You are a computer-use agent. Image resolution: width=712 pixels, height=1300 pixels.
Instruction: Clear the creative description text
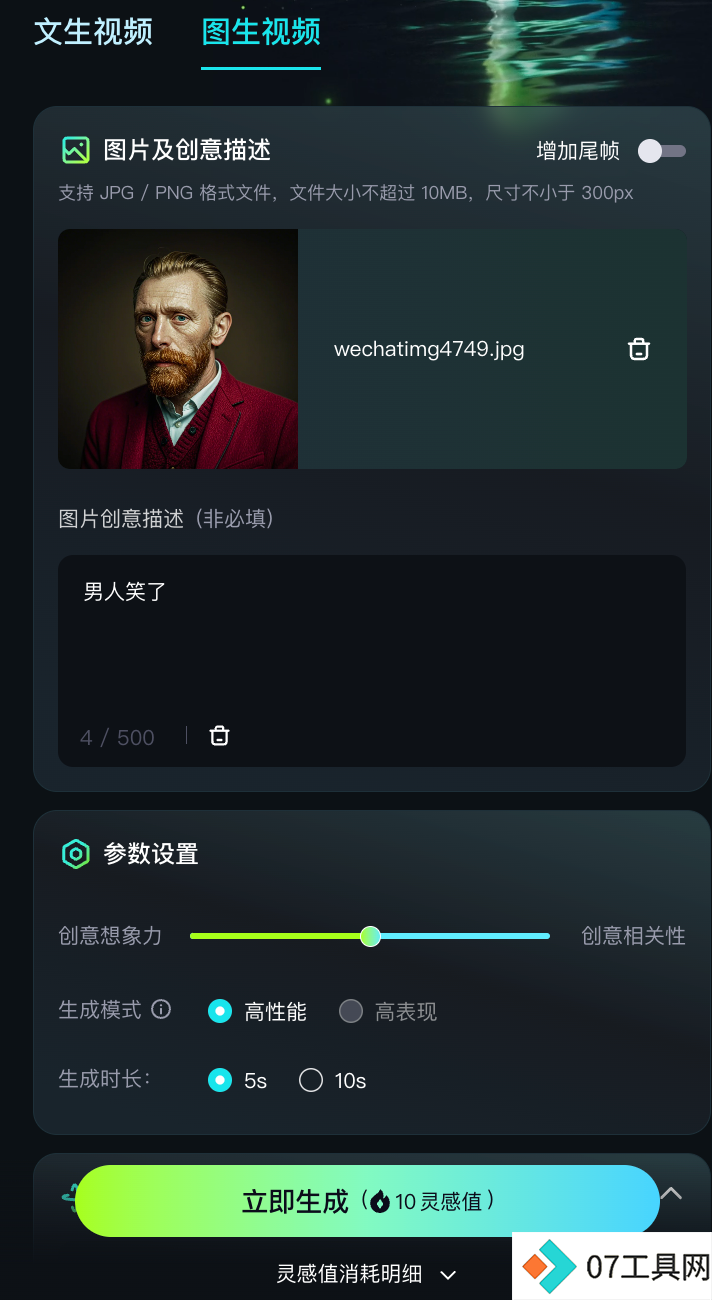pyautogui.click(x=220, y=736)
